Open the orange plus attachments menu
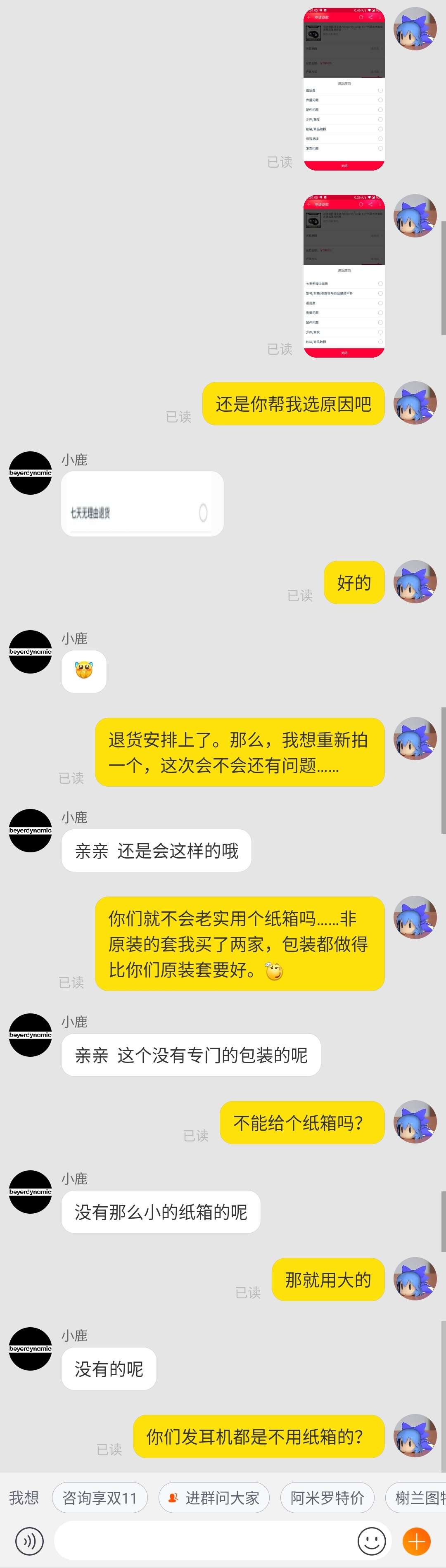This screenshot has width=446, height=1568. pos(417,1541)
